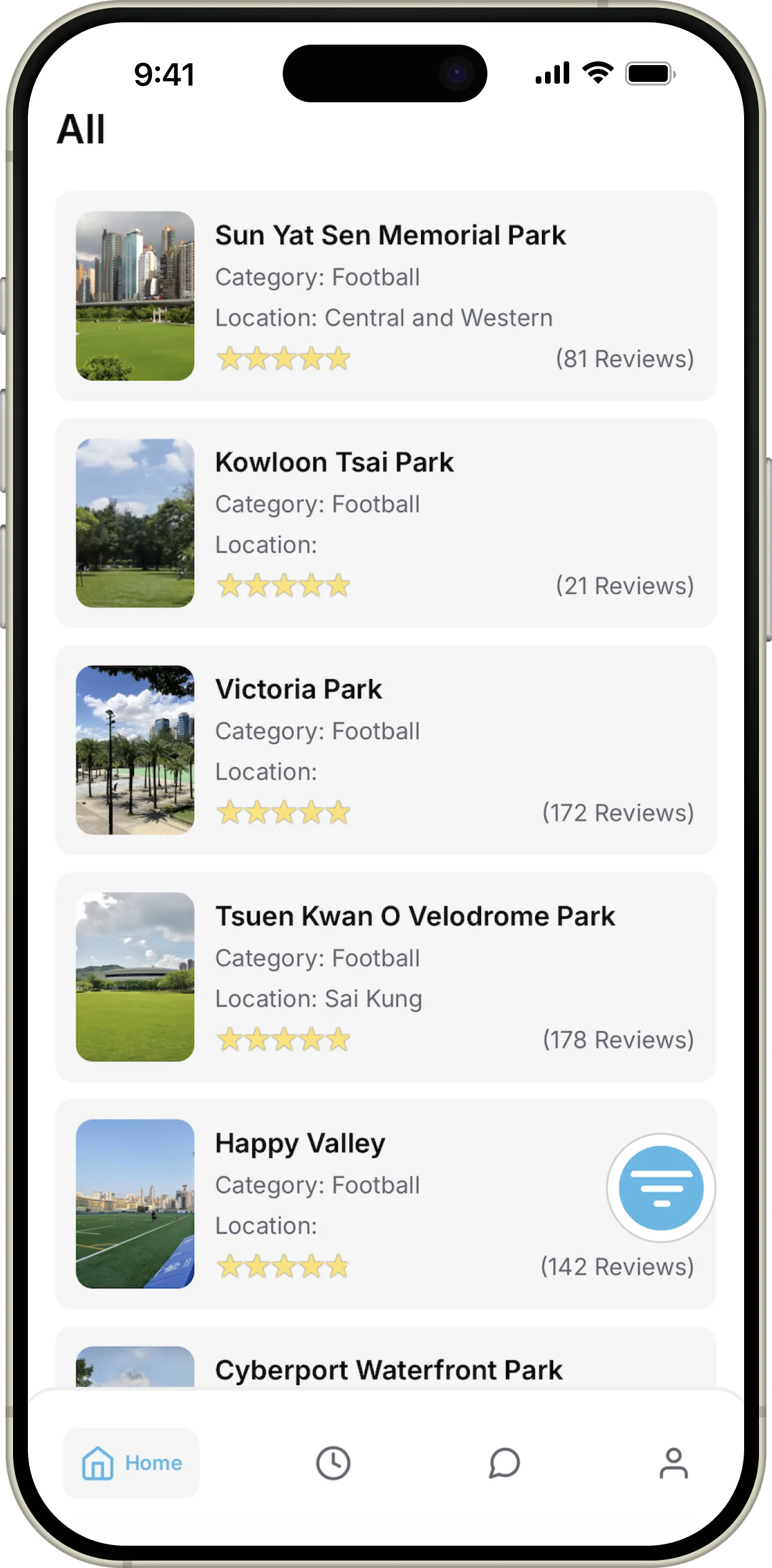Go to the profile tab
The image size is (772, 1568).
673,1463
